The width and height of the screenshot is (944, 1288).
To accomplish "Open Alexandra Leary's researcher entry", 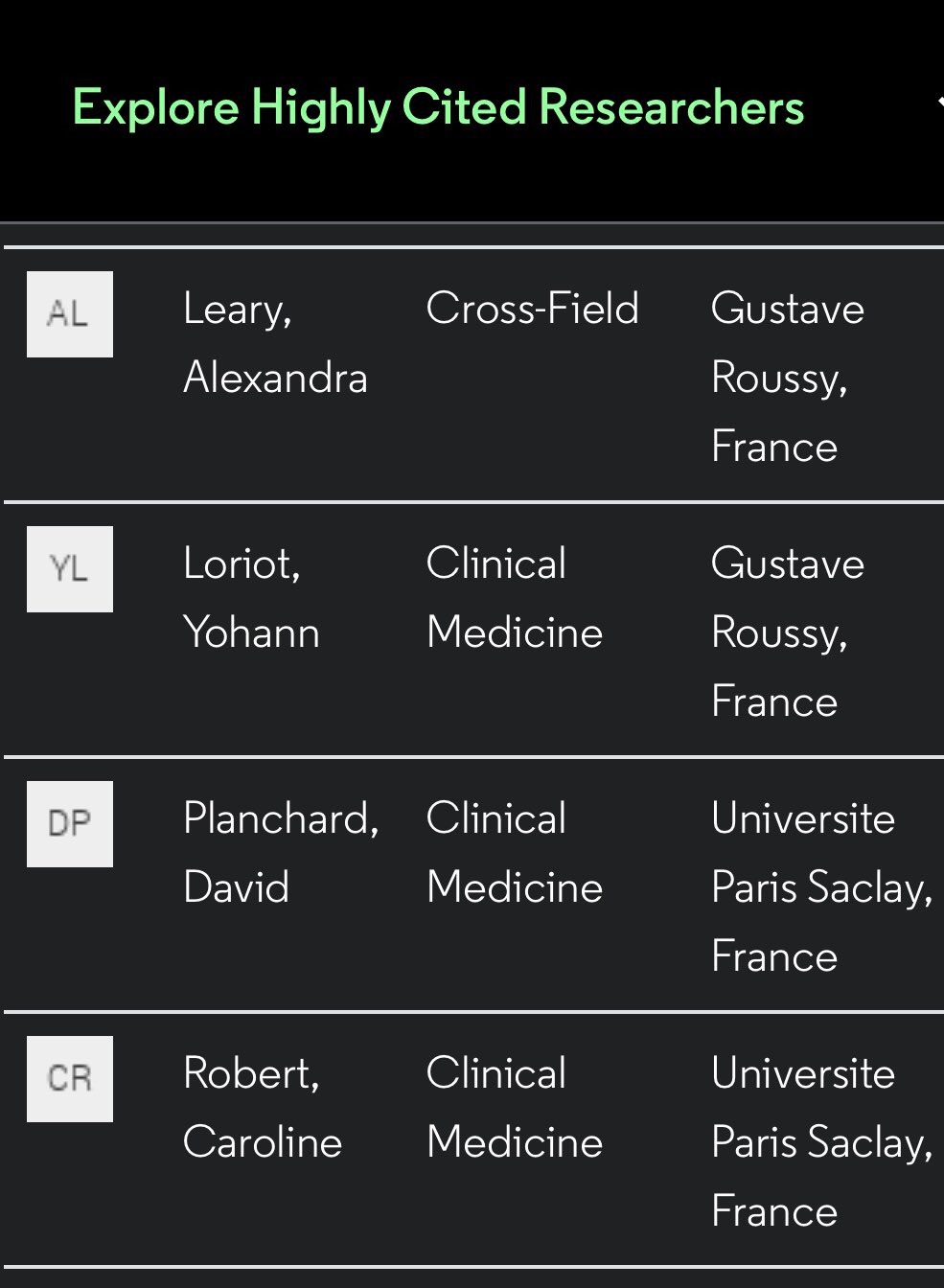I will 275,343.
